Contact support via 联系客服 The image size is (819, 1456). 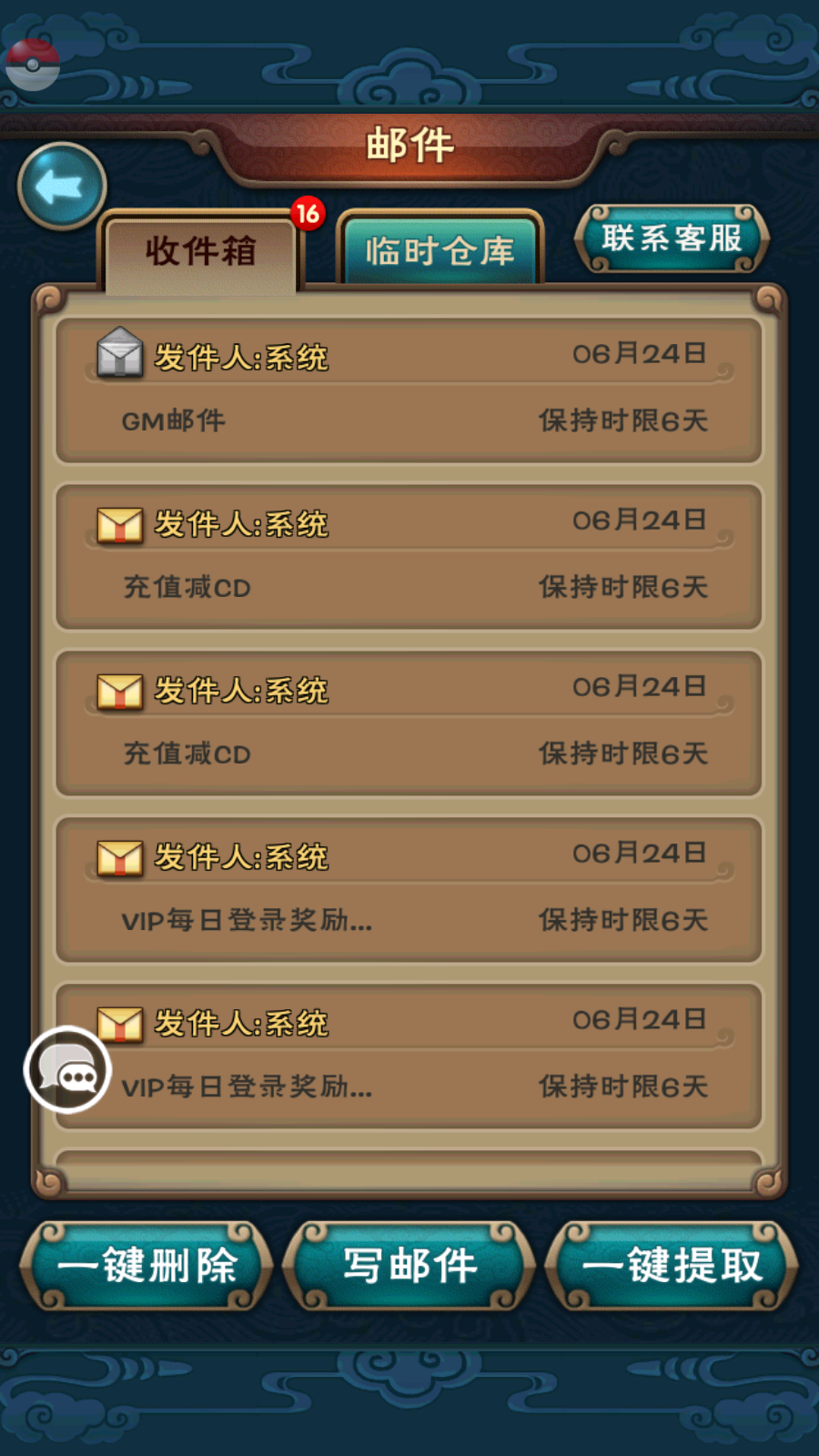[x=672, y=238]
